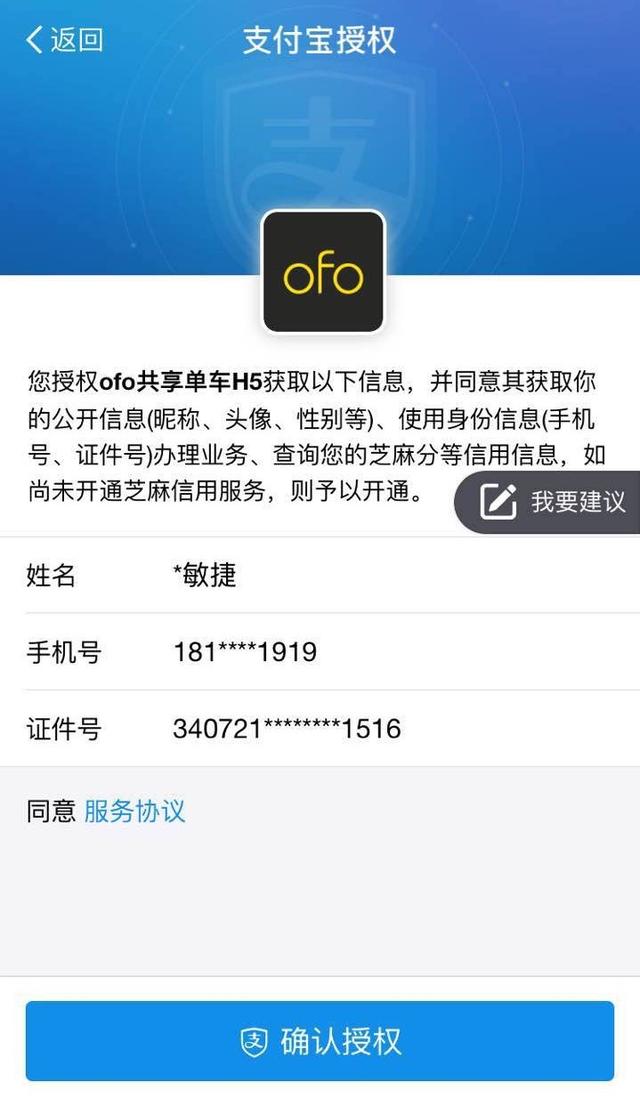Open the 服务协议 service agreement link
Screen dimensions: 640x1106
click(x=135, y=811)
